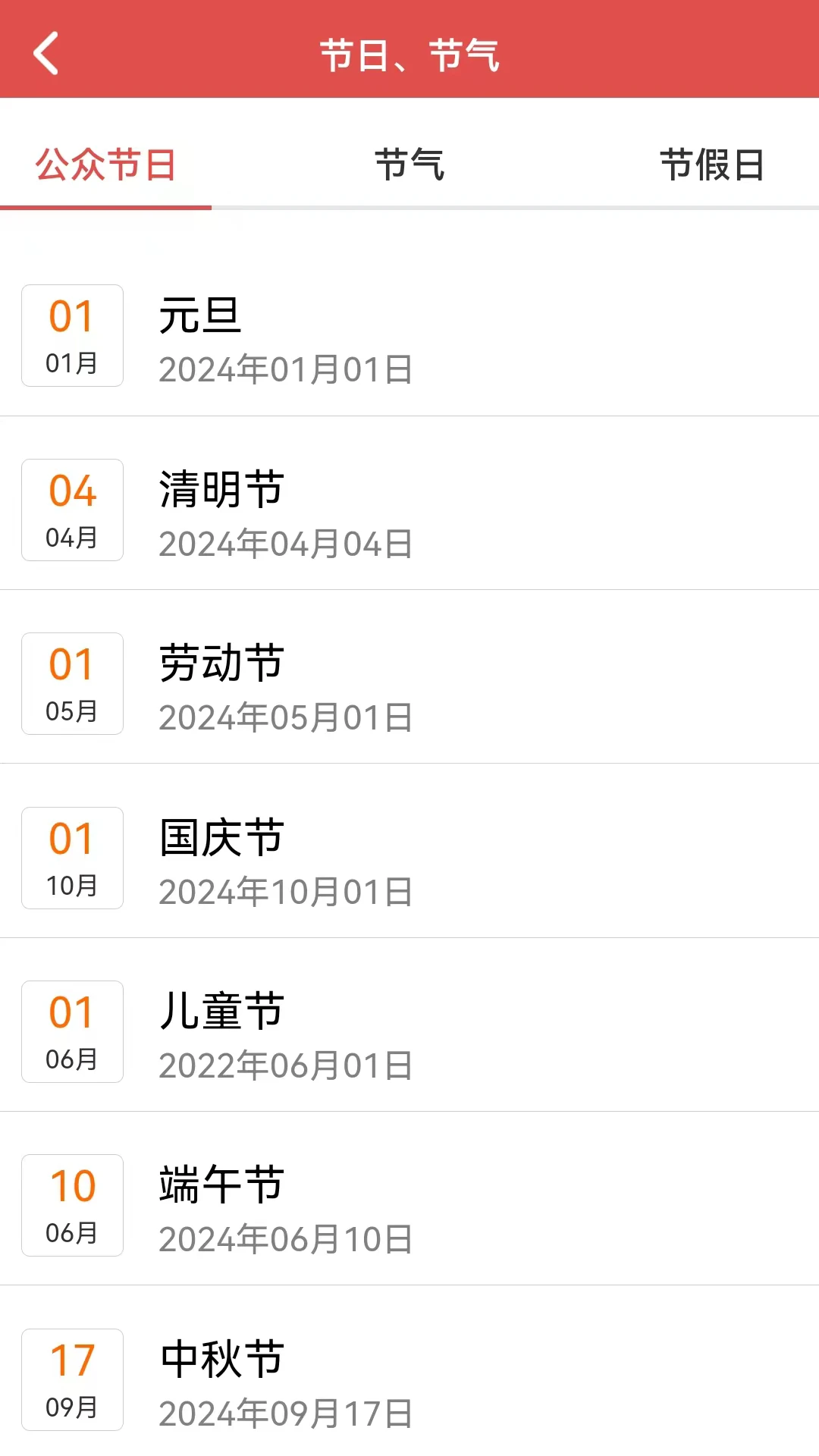Screen dimensions: 819x1456
Task: Select the 劳动节 date badge for May
Action: (x=72, y=683)
